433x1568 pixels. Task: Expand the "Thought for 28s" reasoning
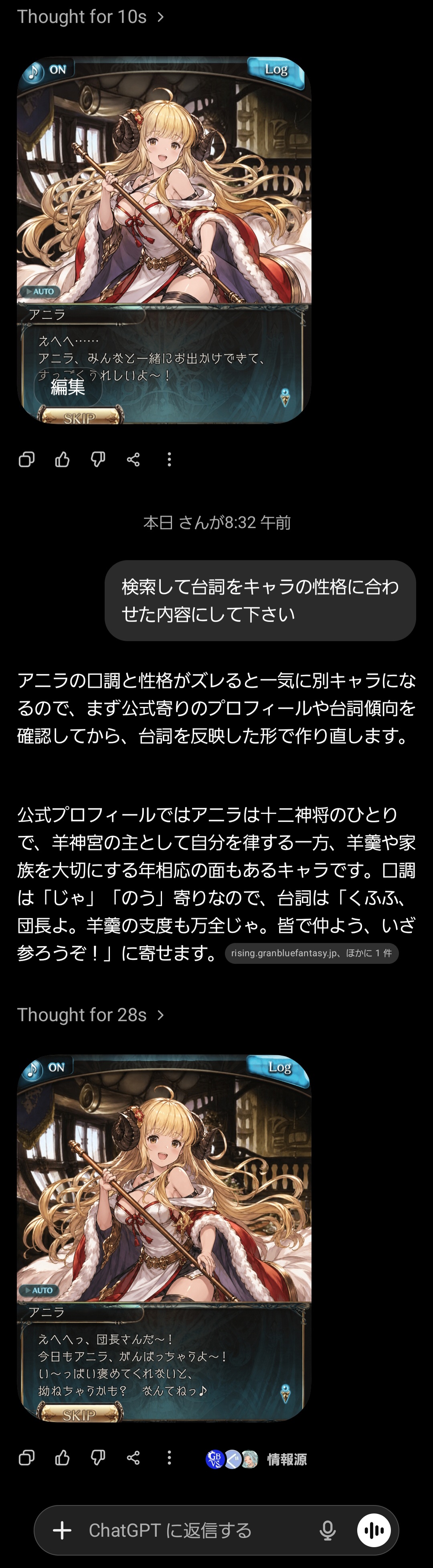(x=90, y=1015)
